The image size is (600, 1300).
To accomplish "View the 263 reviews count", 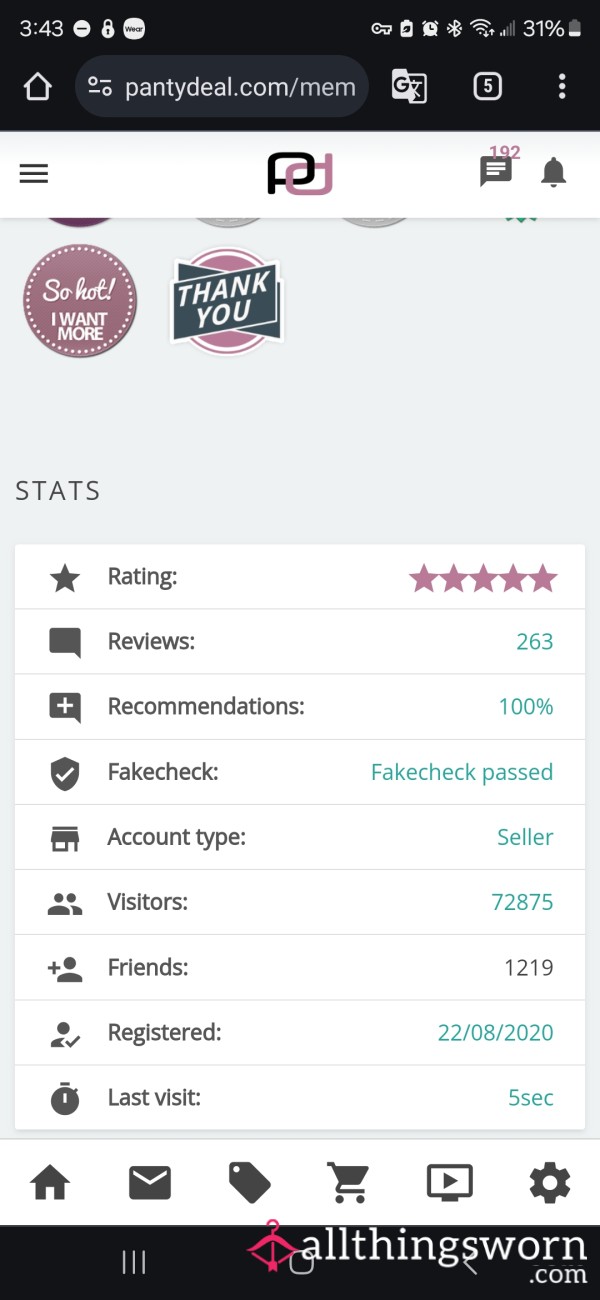I will point(534,642).
